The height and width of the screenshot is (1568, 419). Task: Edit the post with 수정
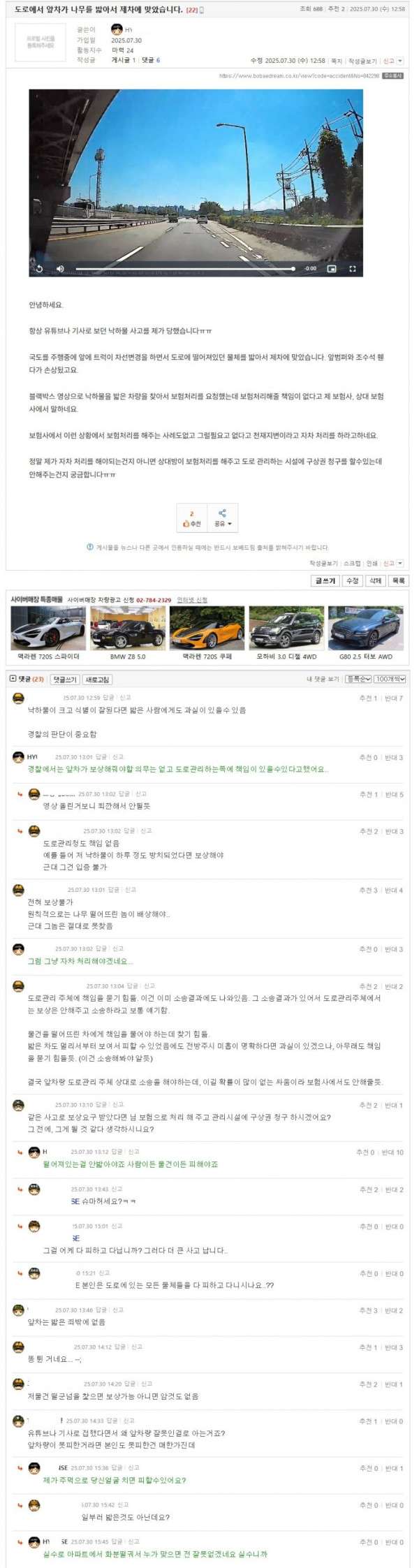pyautogui.click(x=353, y=581)
